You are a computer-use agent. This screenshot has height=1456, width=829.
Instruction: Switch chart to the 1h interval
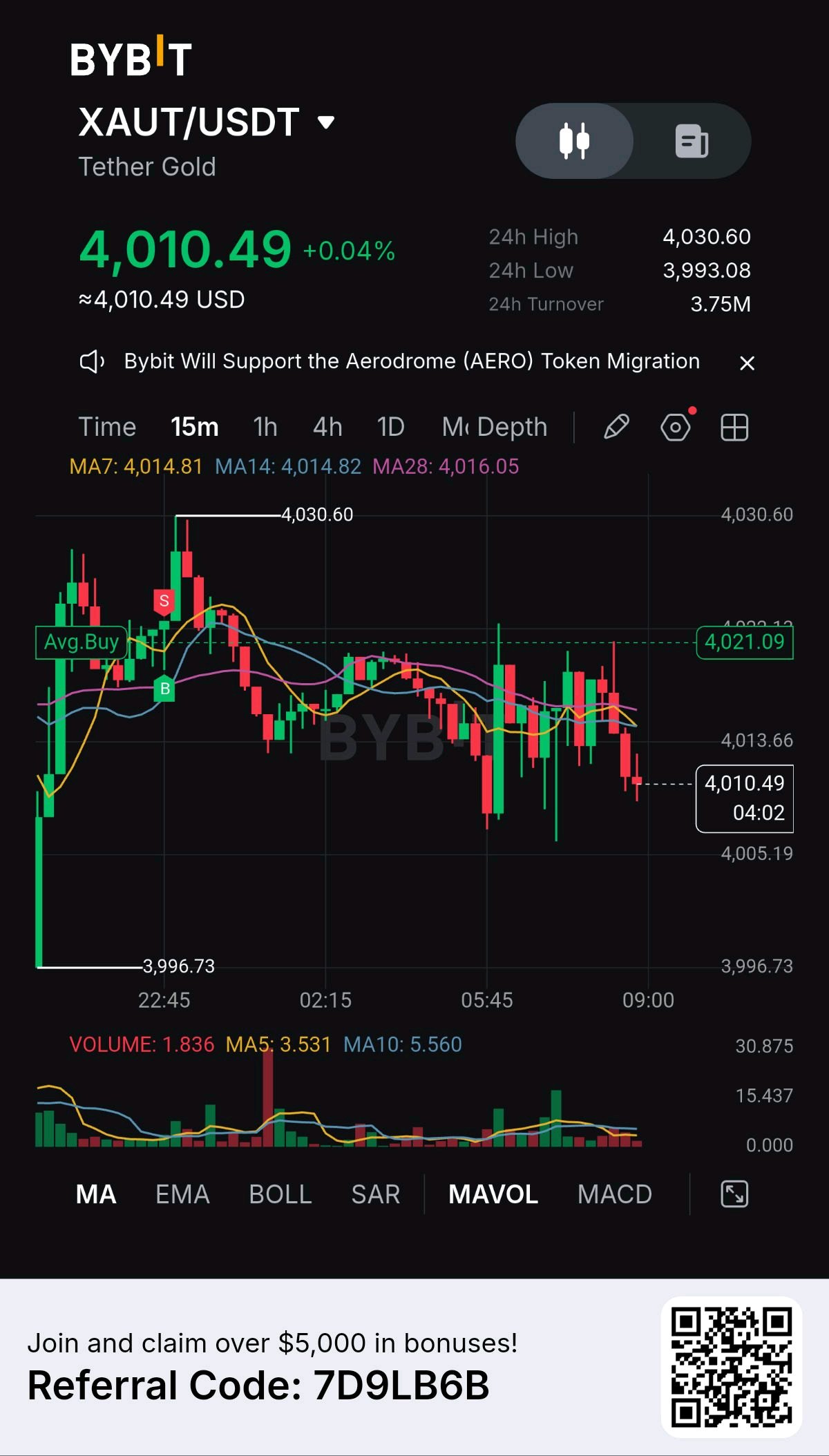coord(265,427)
